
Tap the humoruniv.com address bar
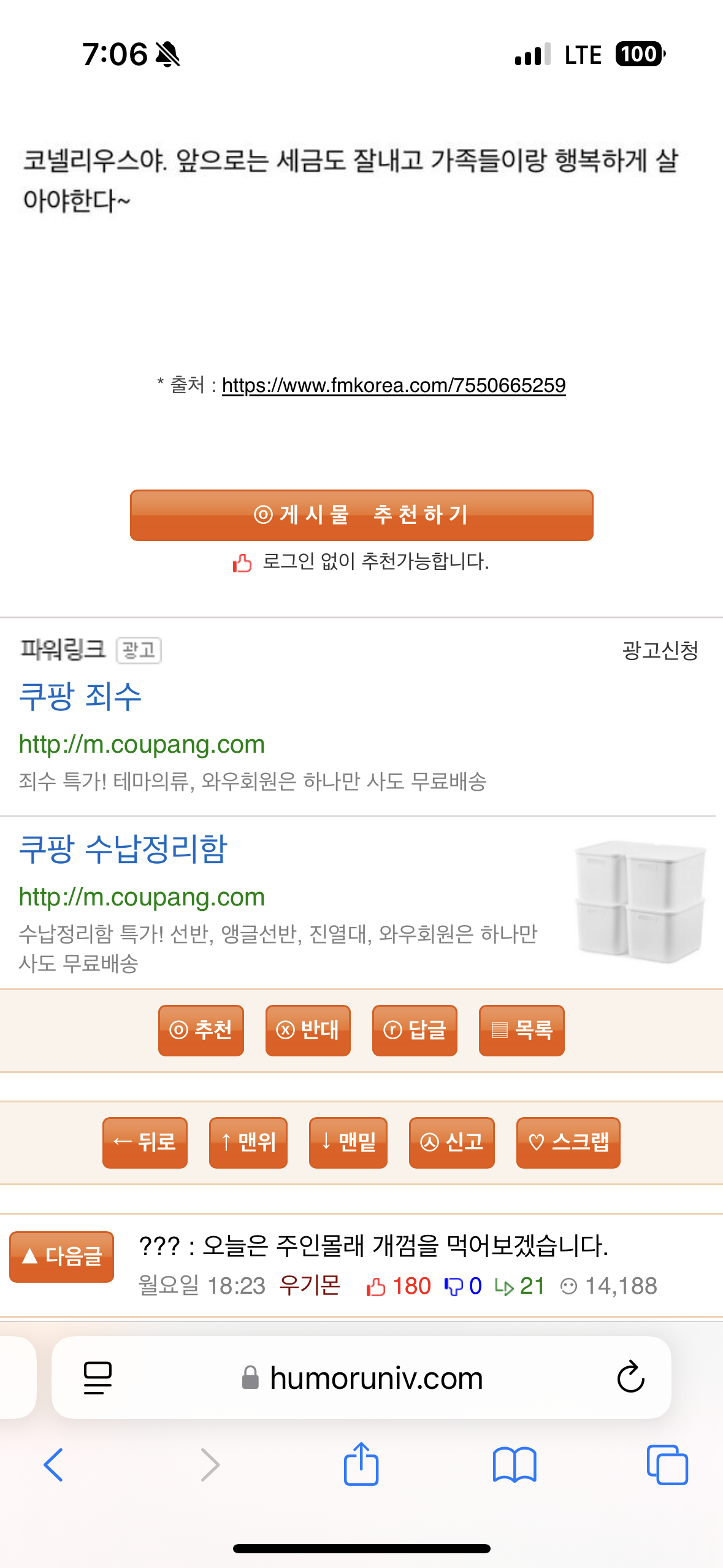coord(361,1378)
